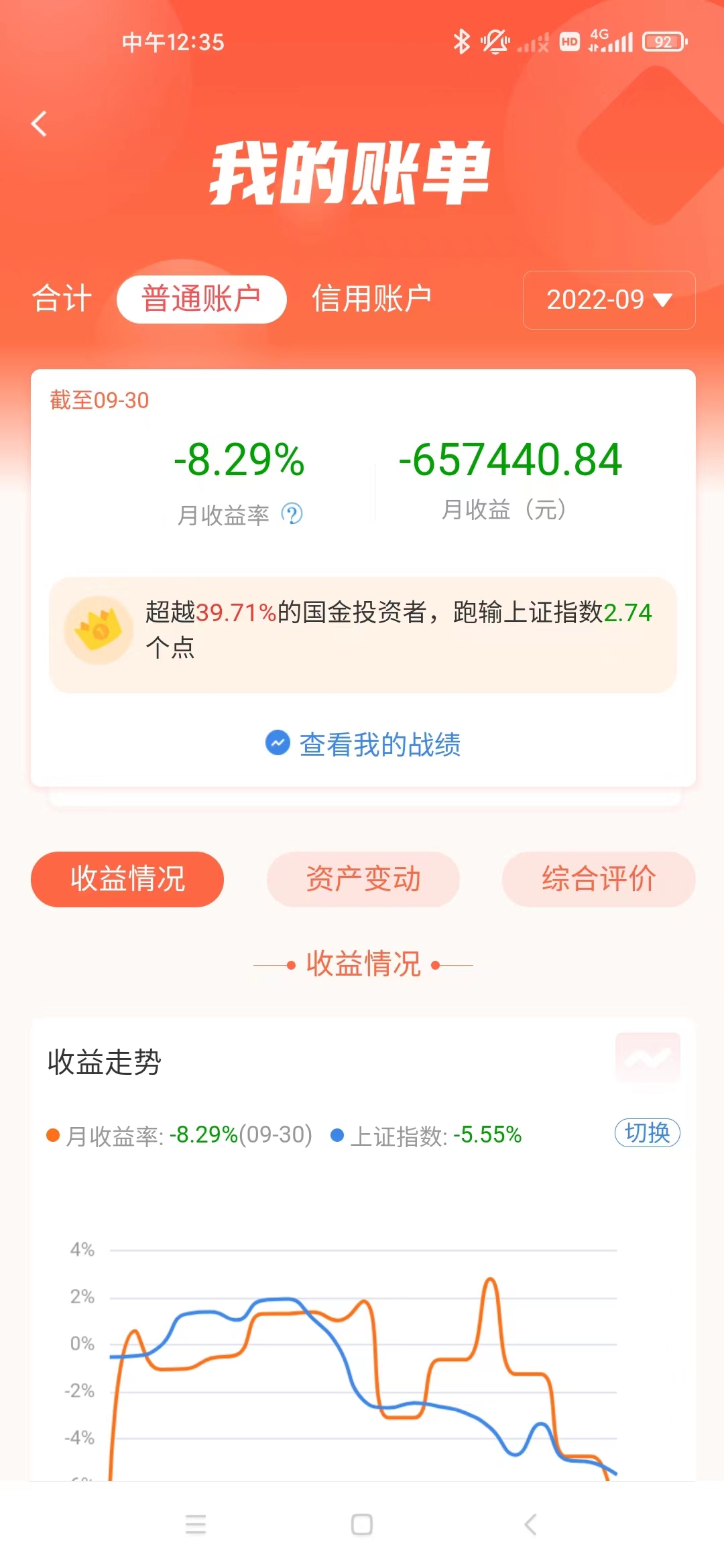Tap the chart-type icon beside 收益走势
Screen dimensions: 724x1568
click(x=648, y=1058)
